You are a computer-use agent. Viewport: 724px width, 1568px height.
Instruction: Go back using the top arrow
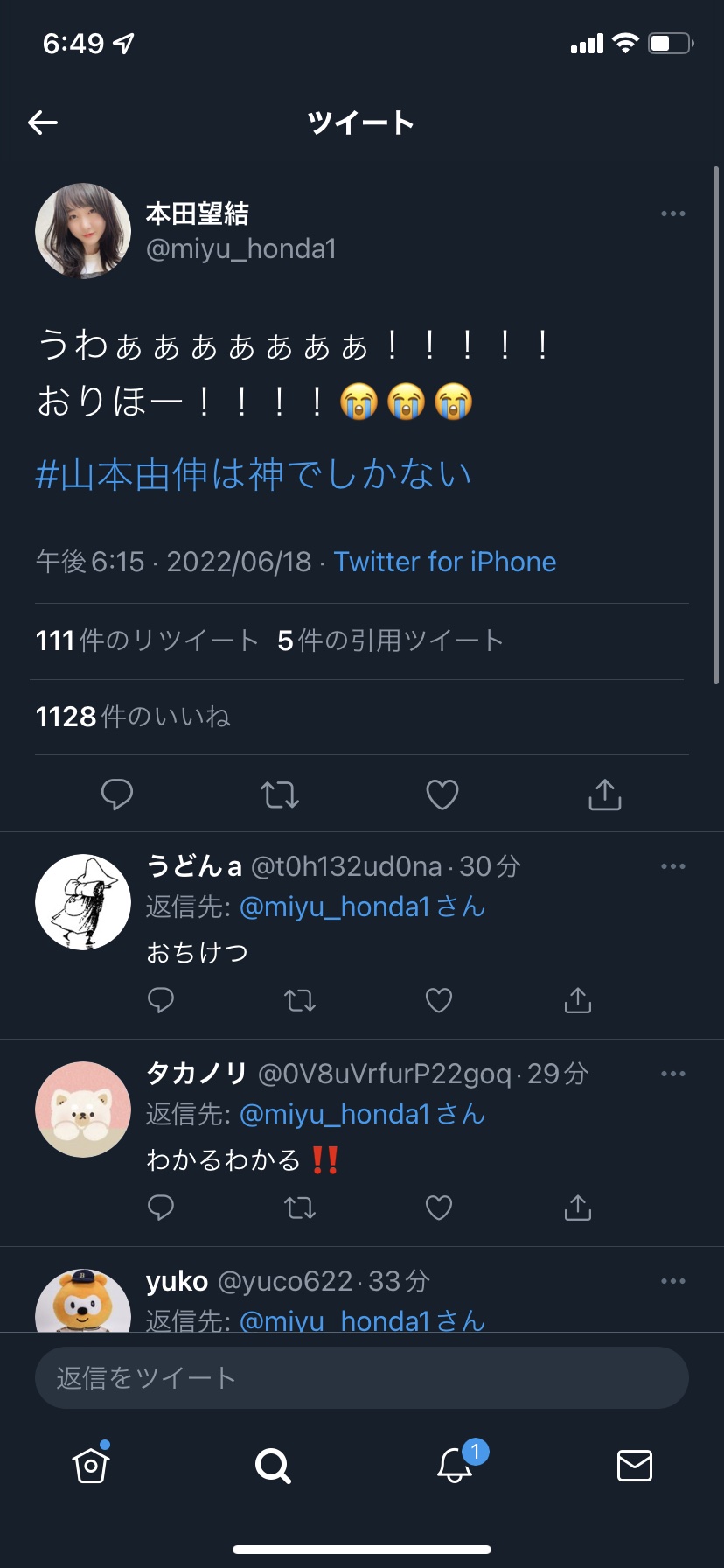(43, 122)
